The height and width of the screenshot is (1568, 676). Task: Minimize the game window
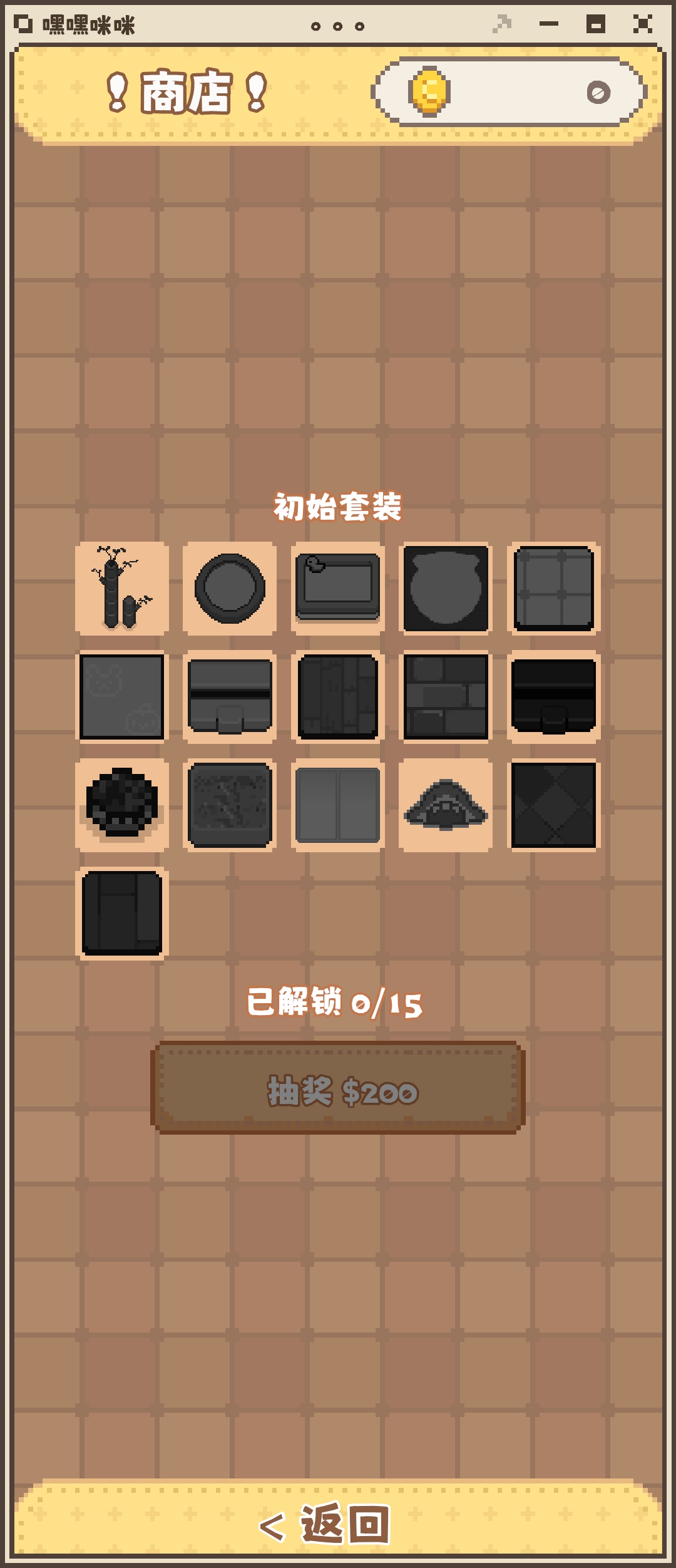(x=548, y=24)
